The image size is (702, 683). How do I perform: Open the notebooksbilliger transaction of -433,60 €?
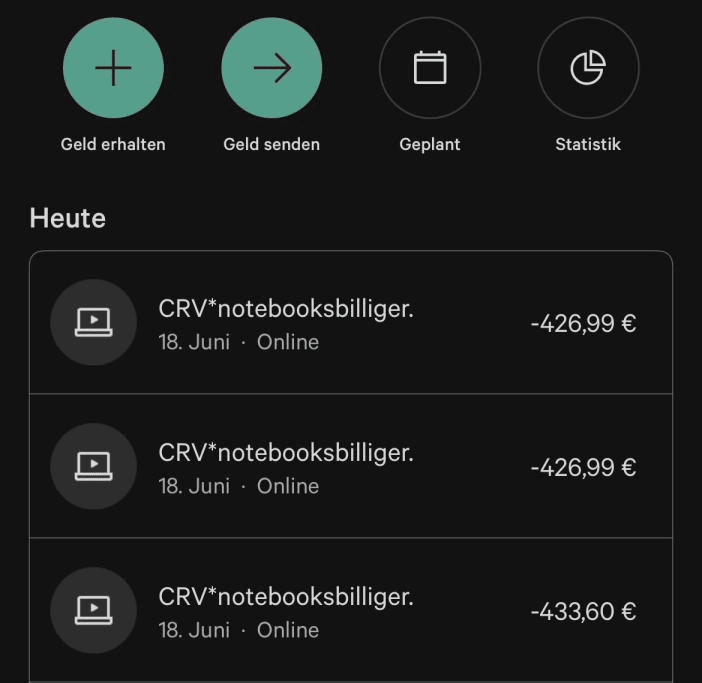pyautogui.click(x=350, y=611)
